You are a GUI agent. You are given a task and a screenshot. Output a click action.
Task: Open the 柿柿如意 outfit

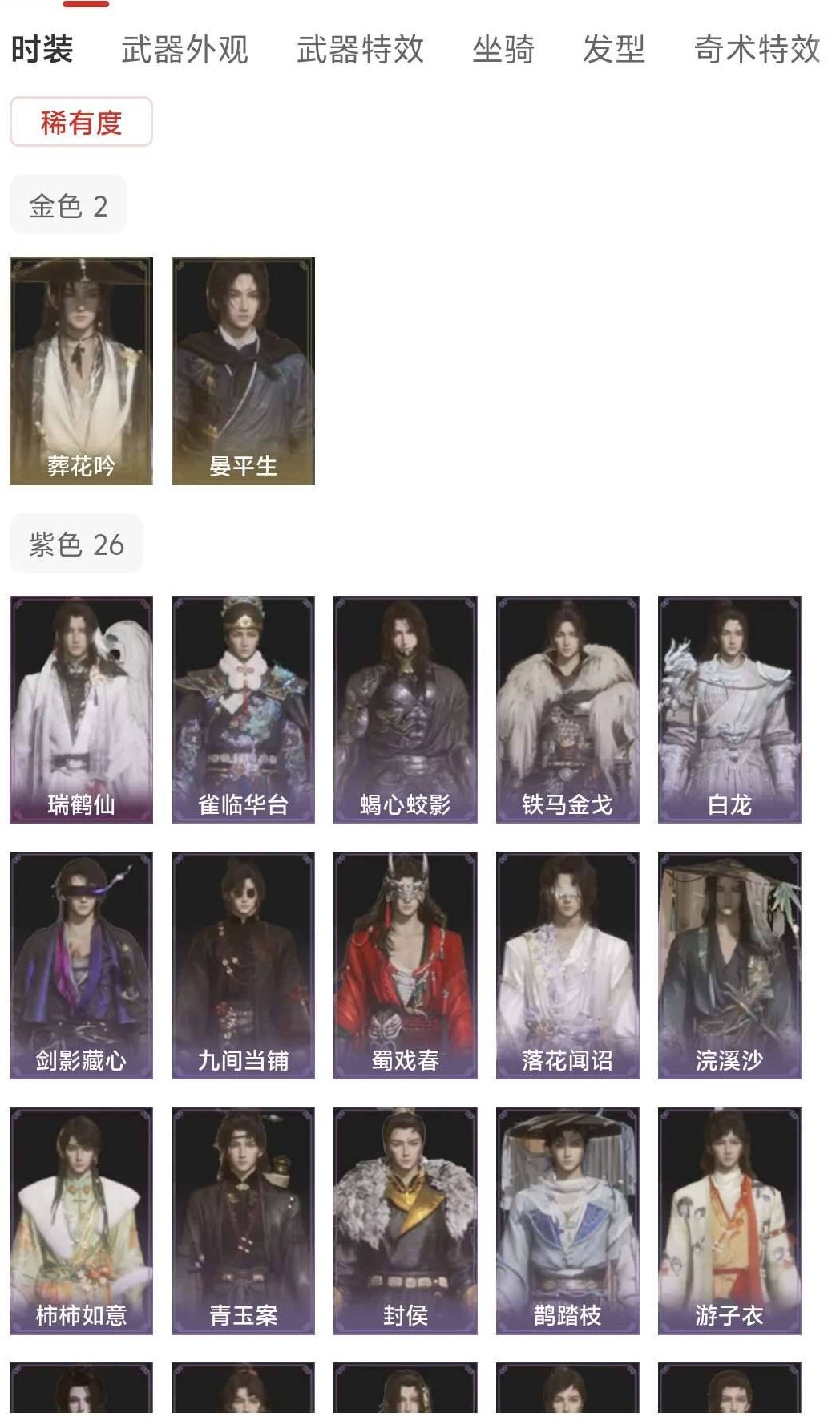[81, 1221]
